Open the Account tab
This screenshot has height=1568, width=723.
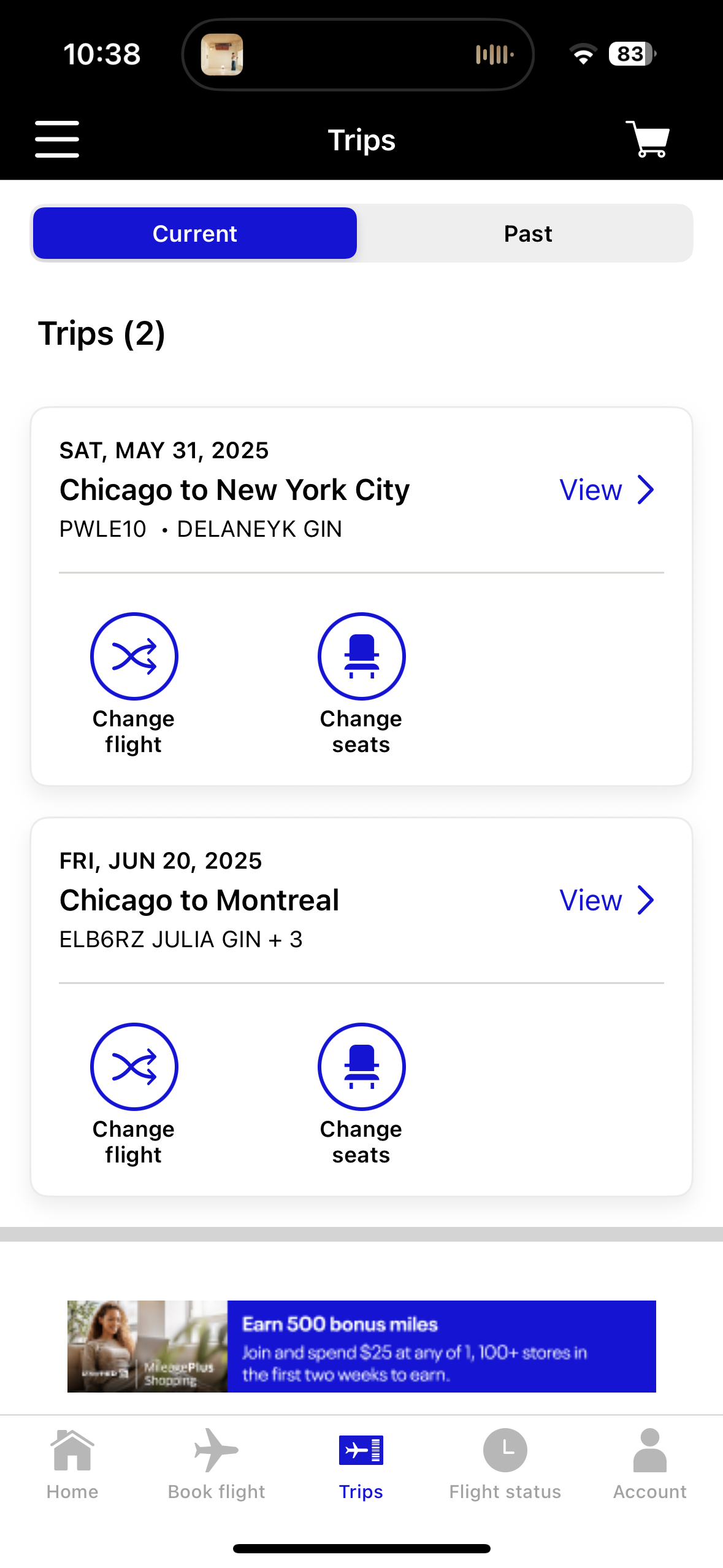649,1464
